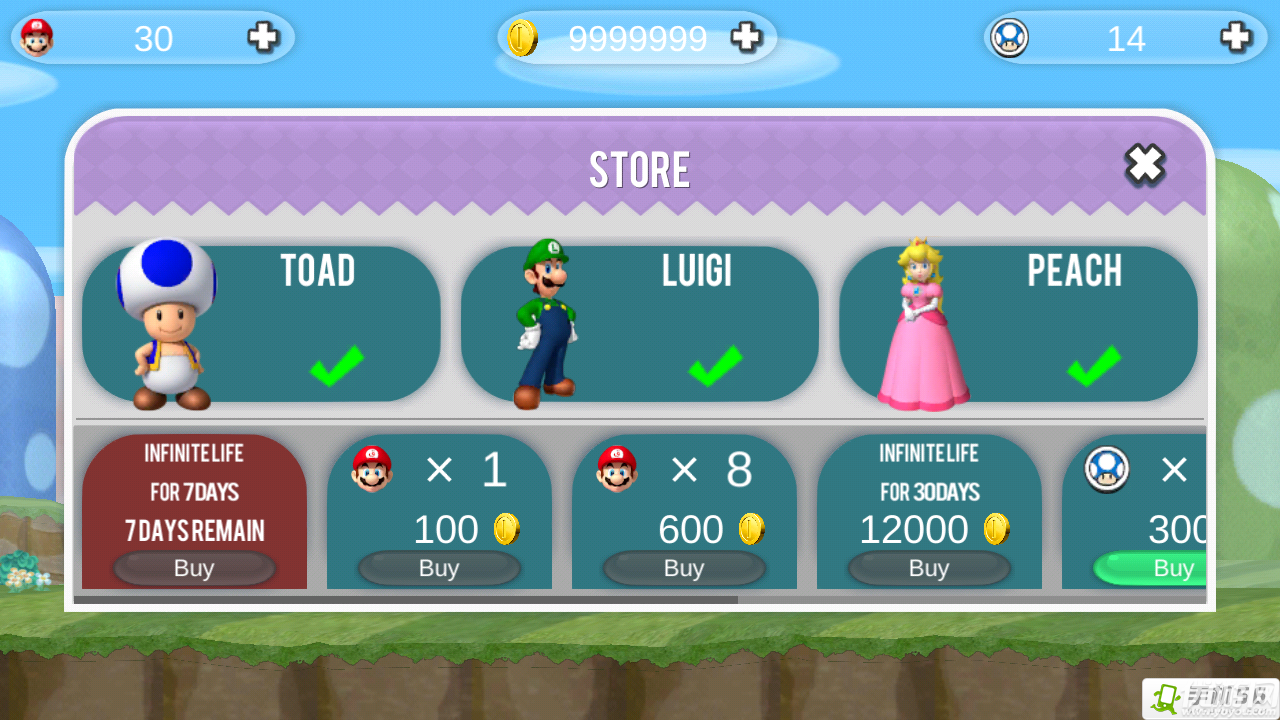Select the Toad character card
Image resolution: width=1280 pixels, height=720 pixels.
261,323
